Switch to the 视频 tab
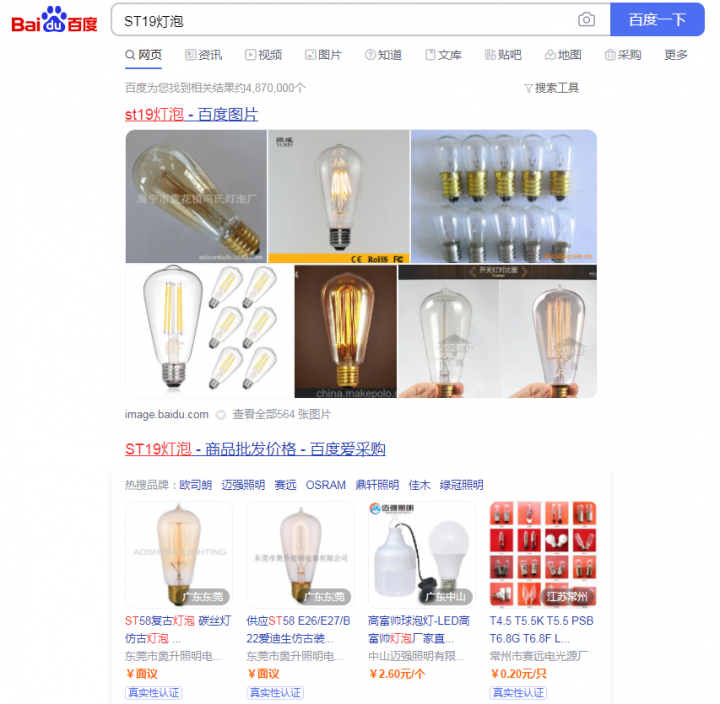The image size is (720, 704). pyautogui.click(x=263, y=55)
